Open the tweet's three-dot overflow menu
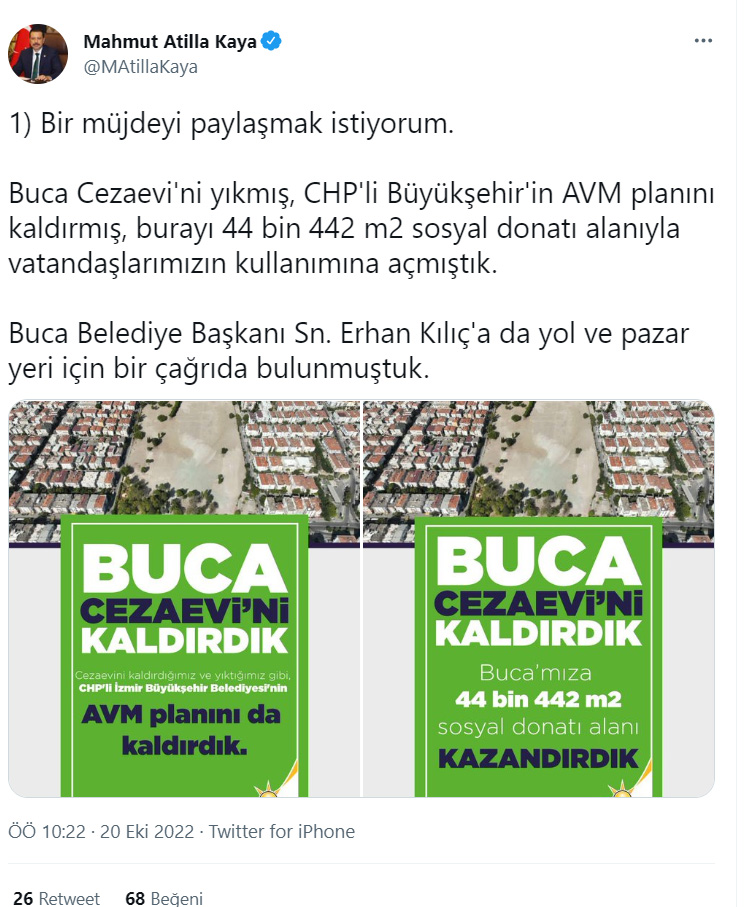This screenshot has width=755, height=907. coord(705,41)
